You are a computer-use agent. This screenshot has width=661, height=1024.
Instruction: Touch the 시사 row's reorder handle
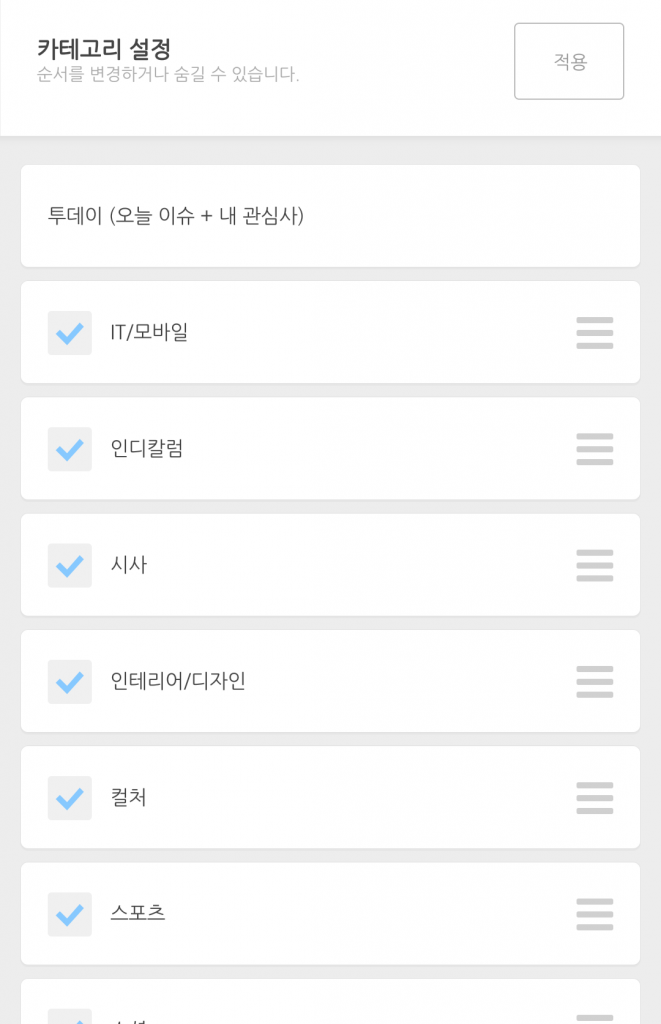click(x=595, y=566)
